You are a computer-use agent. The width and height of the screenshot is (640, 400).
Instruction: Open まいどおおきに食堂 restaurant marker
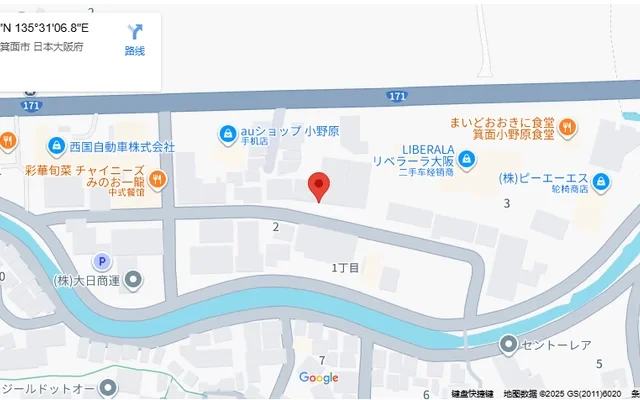(568, 126)
